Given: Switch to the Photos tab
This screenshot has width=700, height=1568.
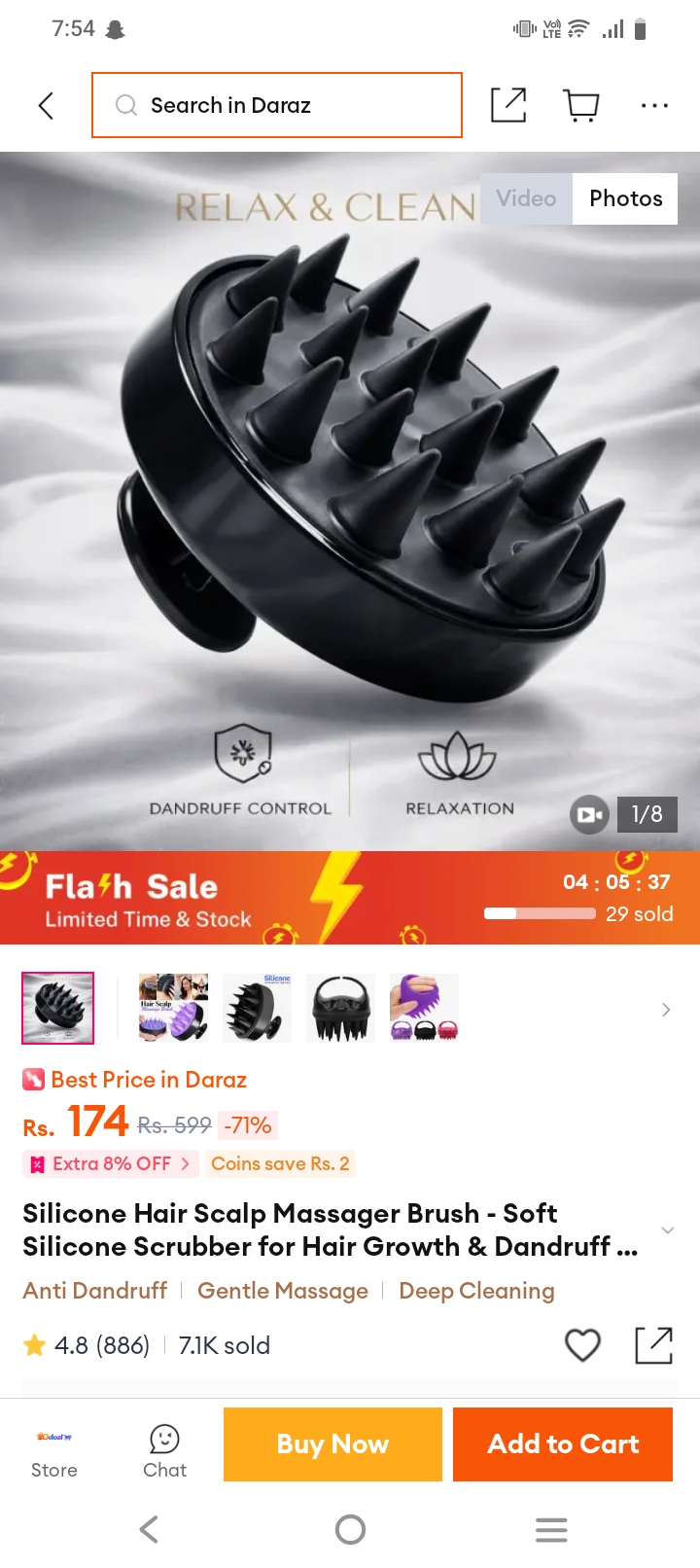Looking at the screenshot, I should [x=625, y=198].
